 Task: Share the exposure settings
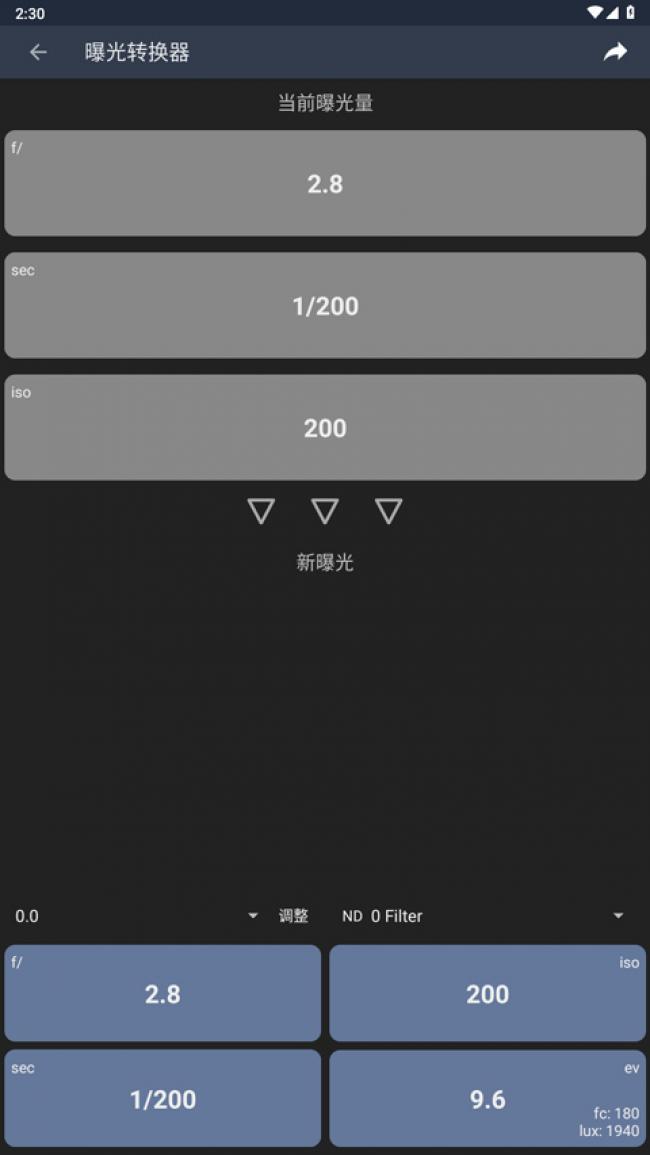tap(614, 52)
